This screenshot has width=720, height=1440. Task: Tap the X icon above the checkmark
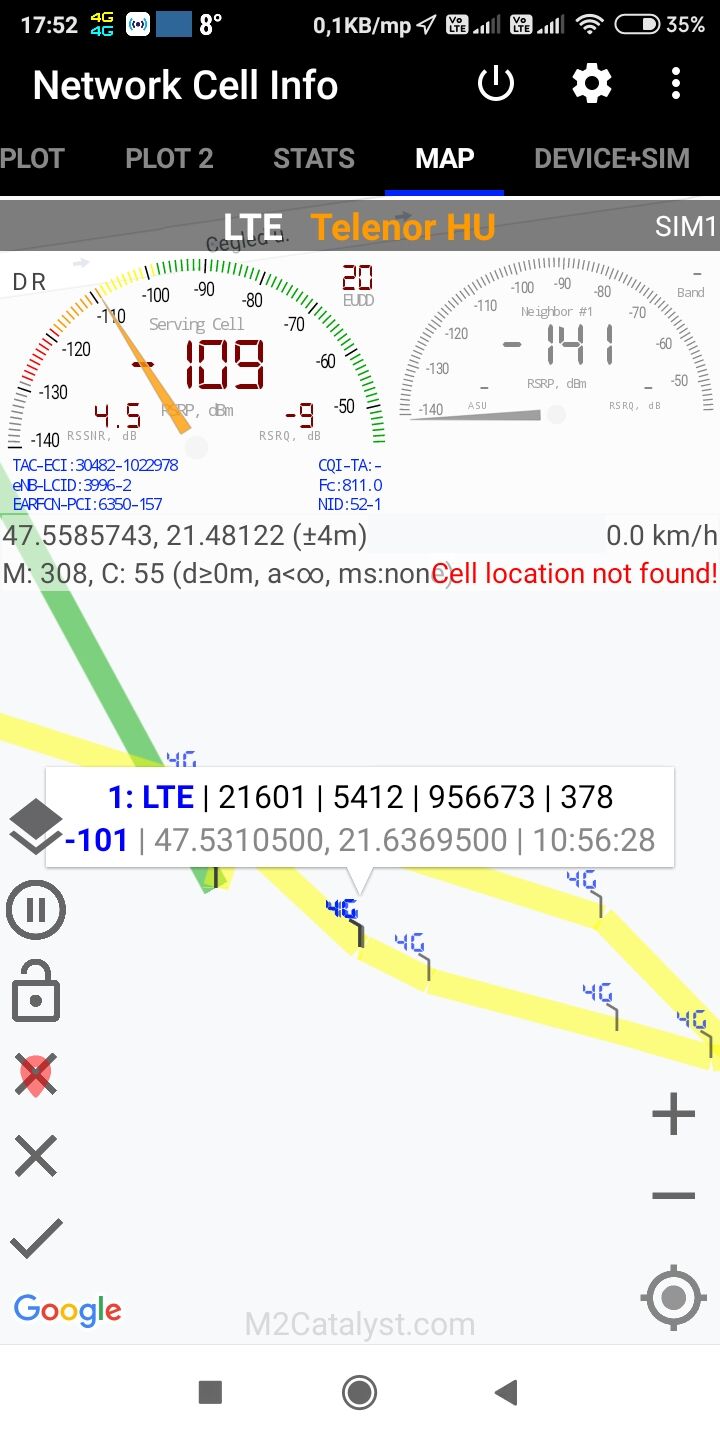36,1157
